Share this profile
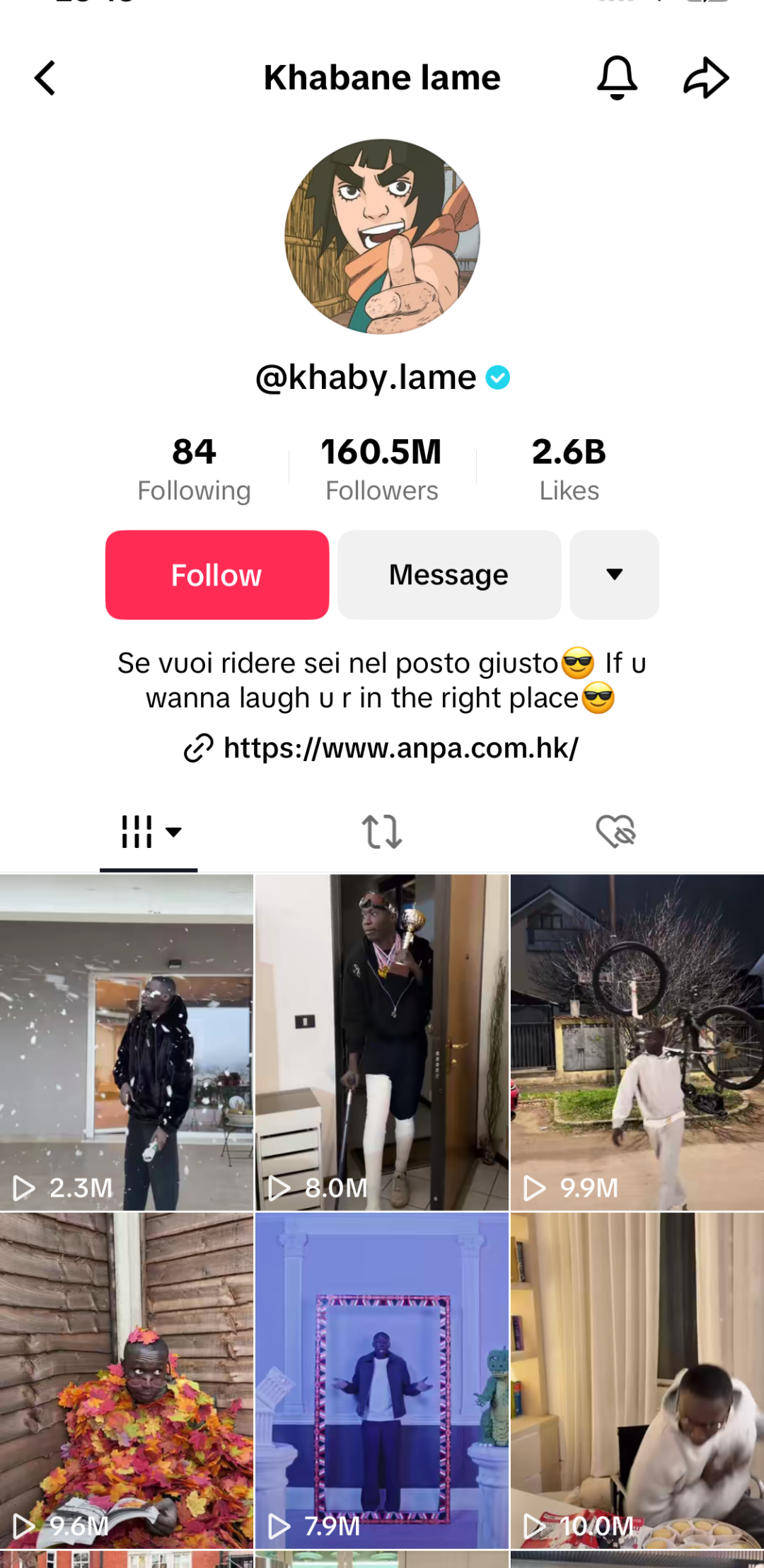Screen dimensions: 764x1568 705,78
